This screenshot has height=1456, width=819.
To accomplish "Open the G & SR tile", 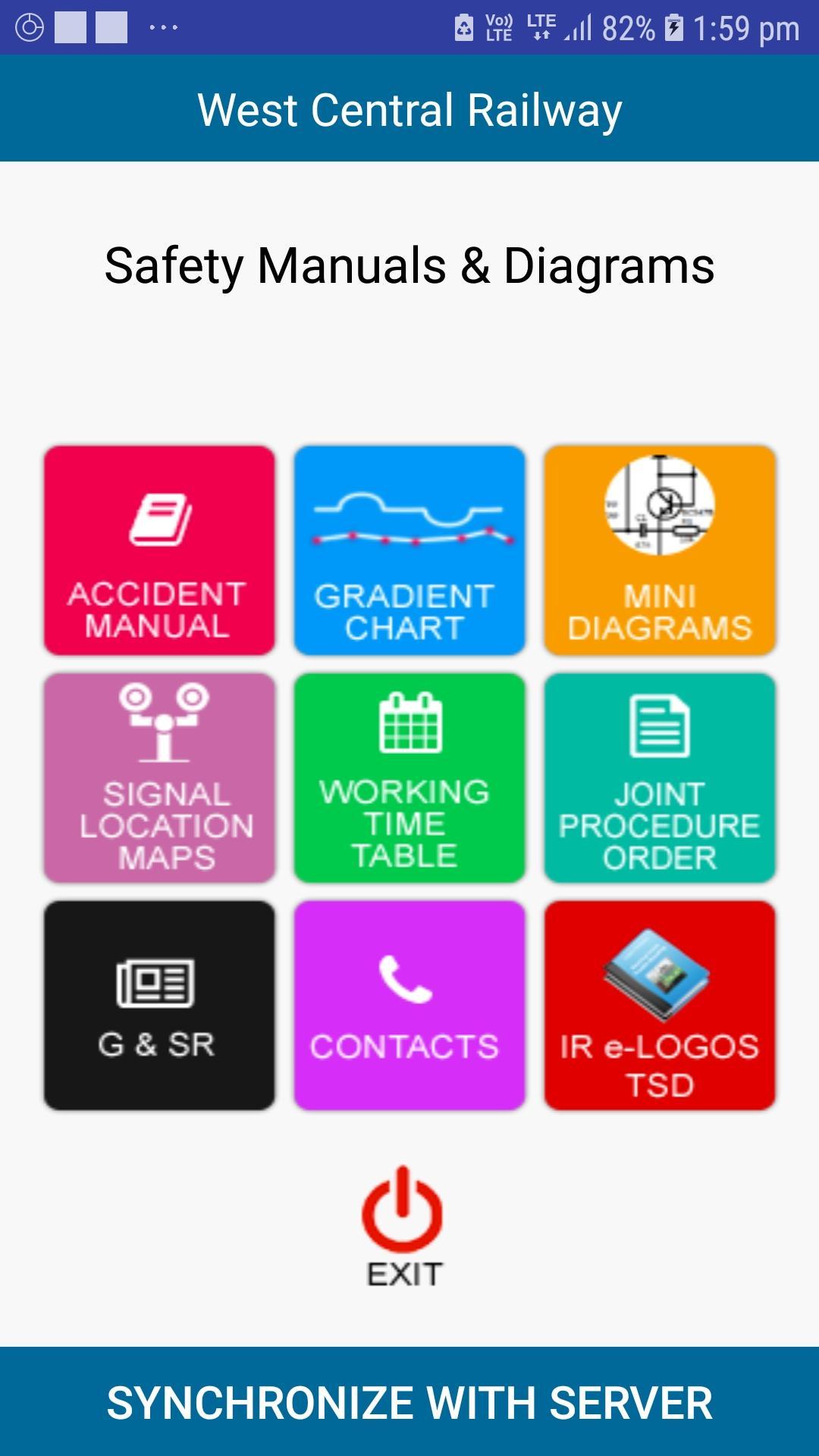I will (159, 1006).
